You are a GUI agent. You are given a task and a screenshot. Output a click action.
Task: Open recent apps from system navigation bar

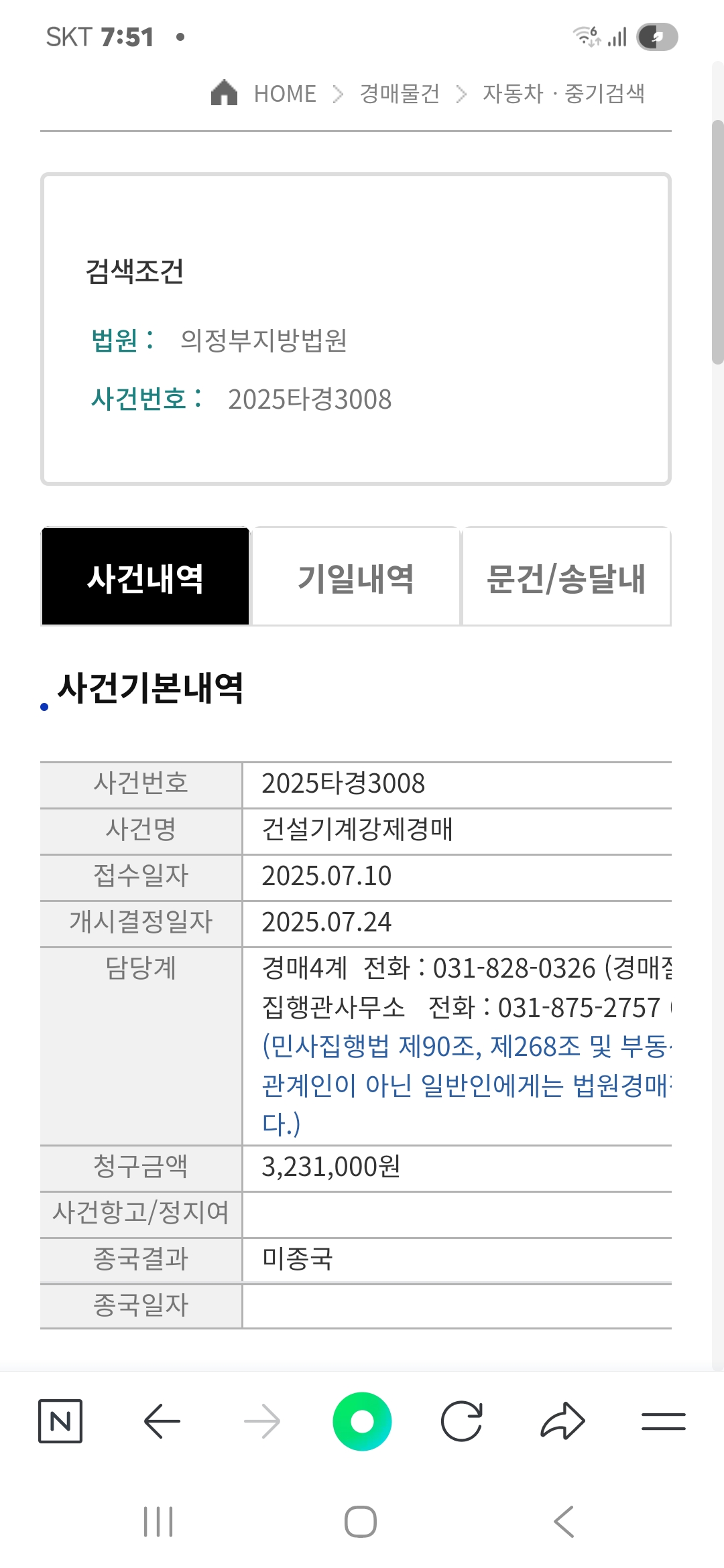[x=159, y=1522]
